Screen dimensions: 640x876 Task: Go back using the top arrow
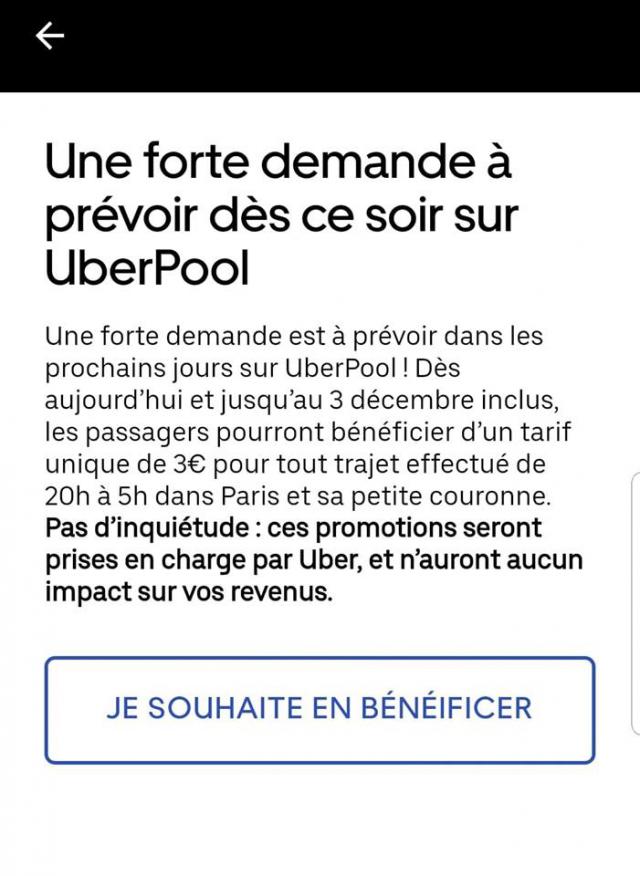coord(49,36)
